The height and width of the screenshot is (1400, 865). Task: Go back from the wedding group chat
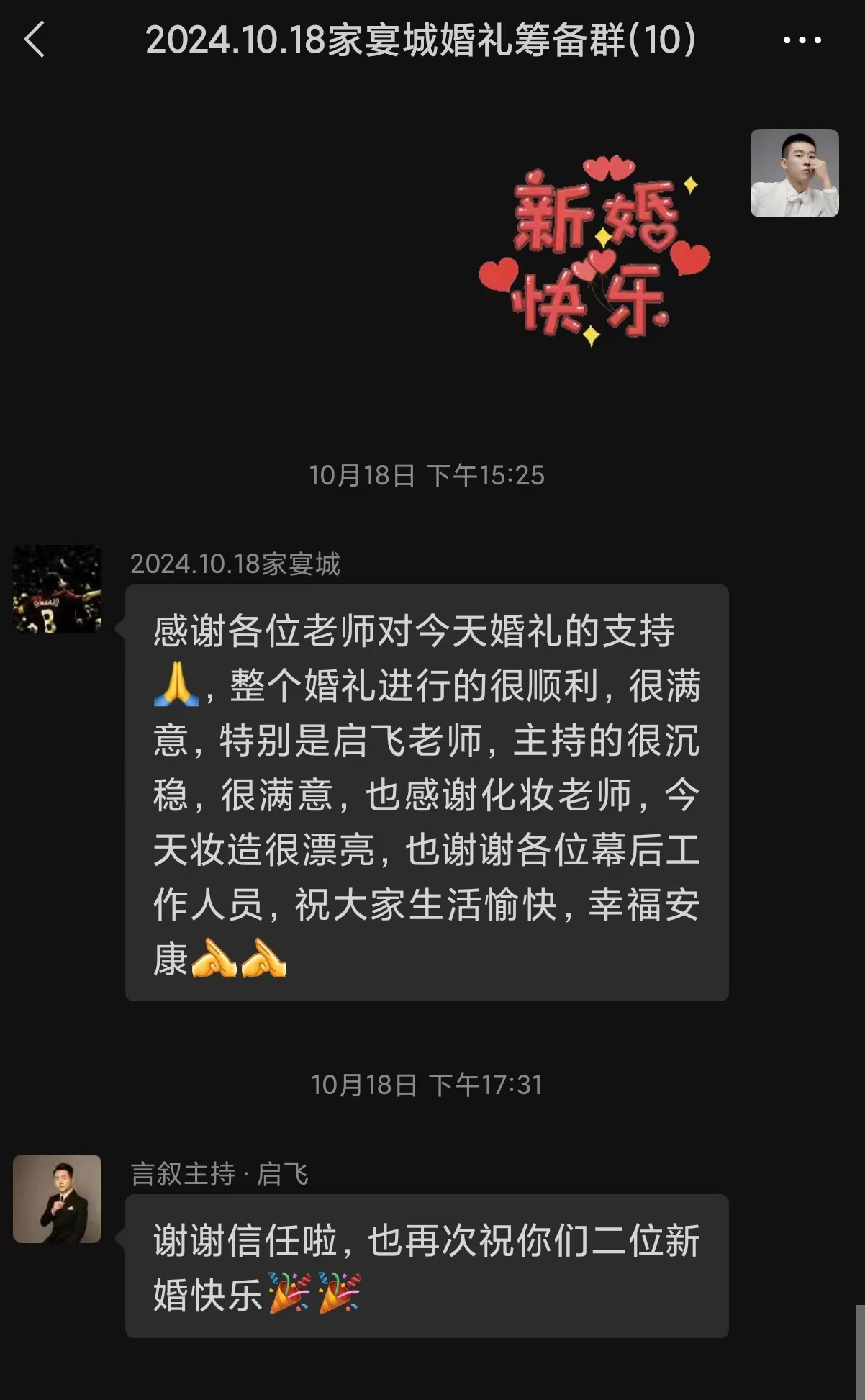click(x=35, y=40)
